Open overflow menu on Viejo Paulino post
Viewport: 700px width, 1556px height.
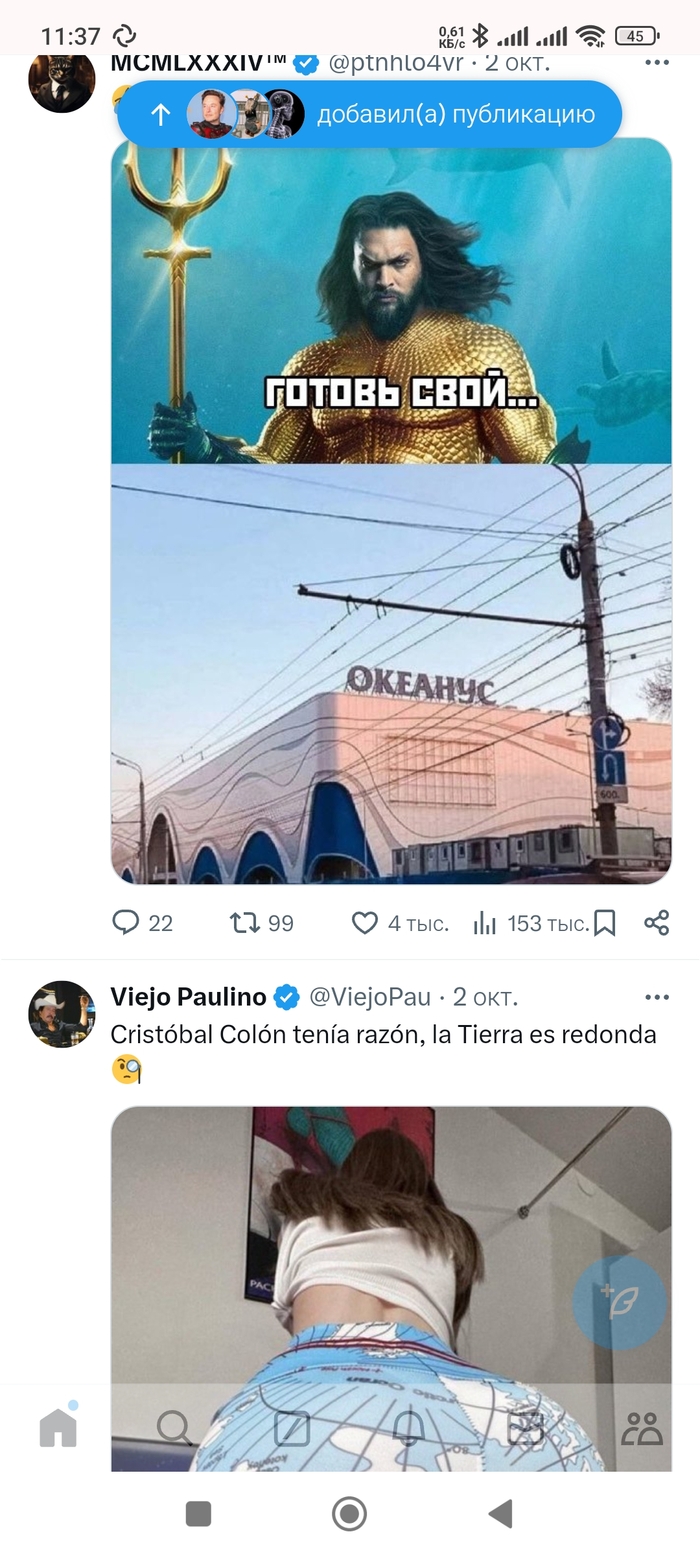[656, 997]
